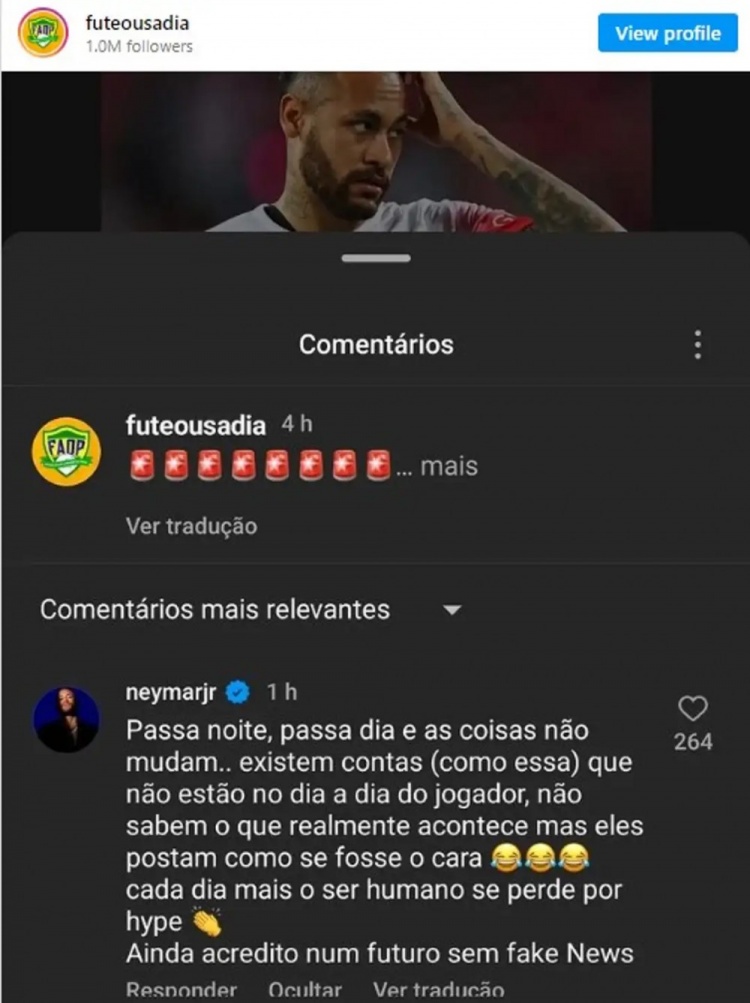Image resolution: width=750 pixels, height=1003 pixels.
Task: Open 'Comentários mais relevantes' sort dropdown
Action: [452, 609]
